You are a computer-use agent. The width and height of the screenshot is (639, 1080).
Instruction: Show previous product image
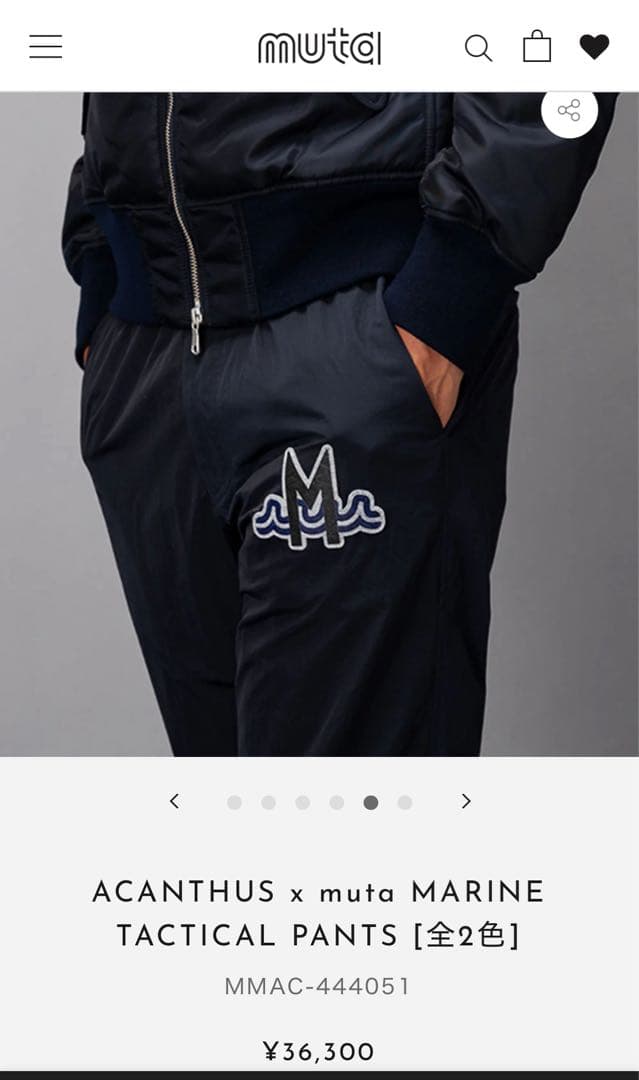pyautogui.click(x=174, y=801)
